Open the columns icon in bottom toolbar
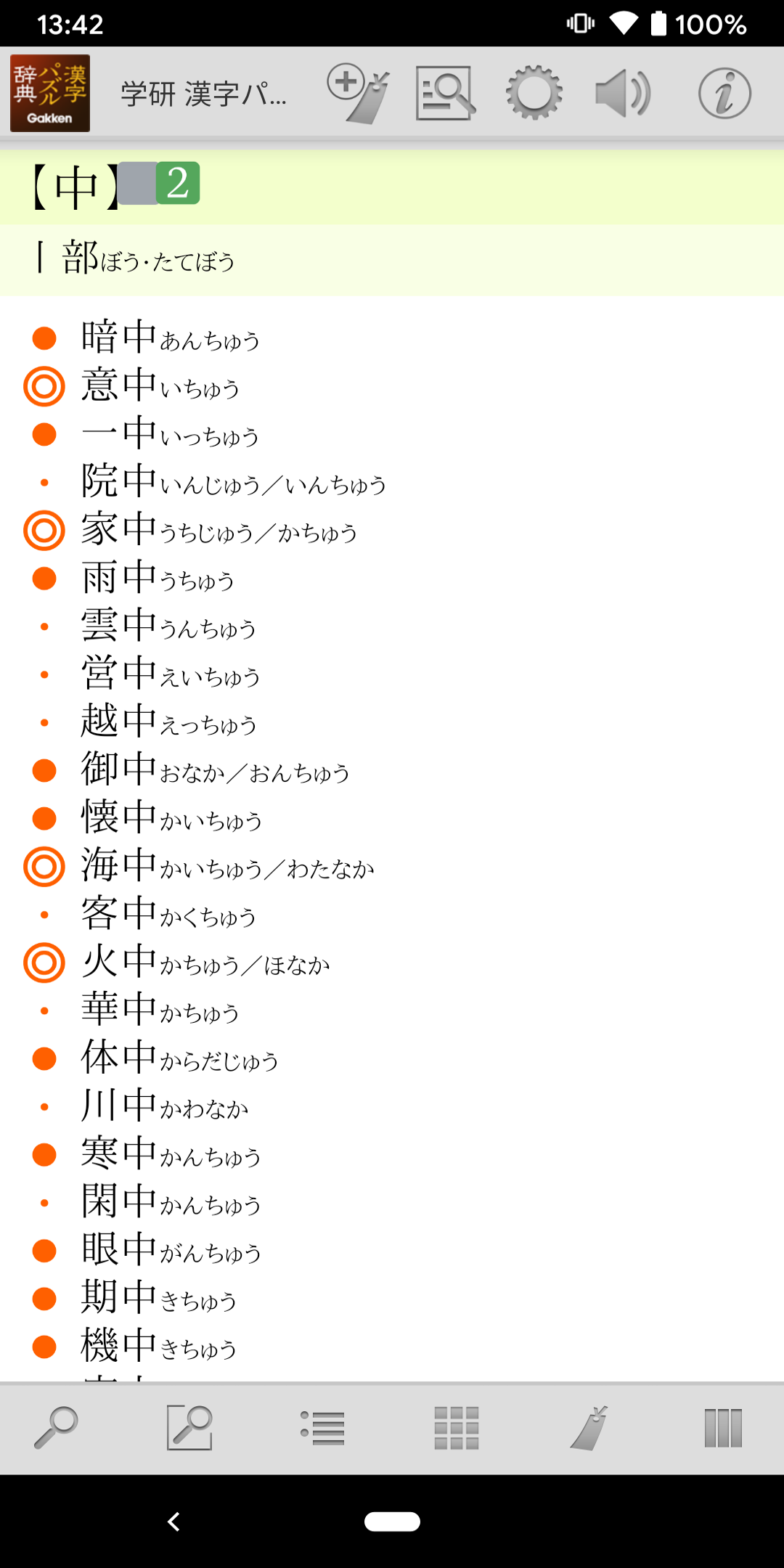 tap(723, 1427)
